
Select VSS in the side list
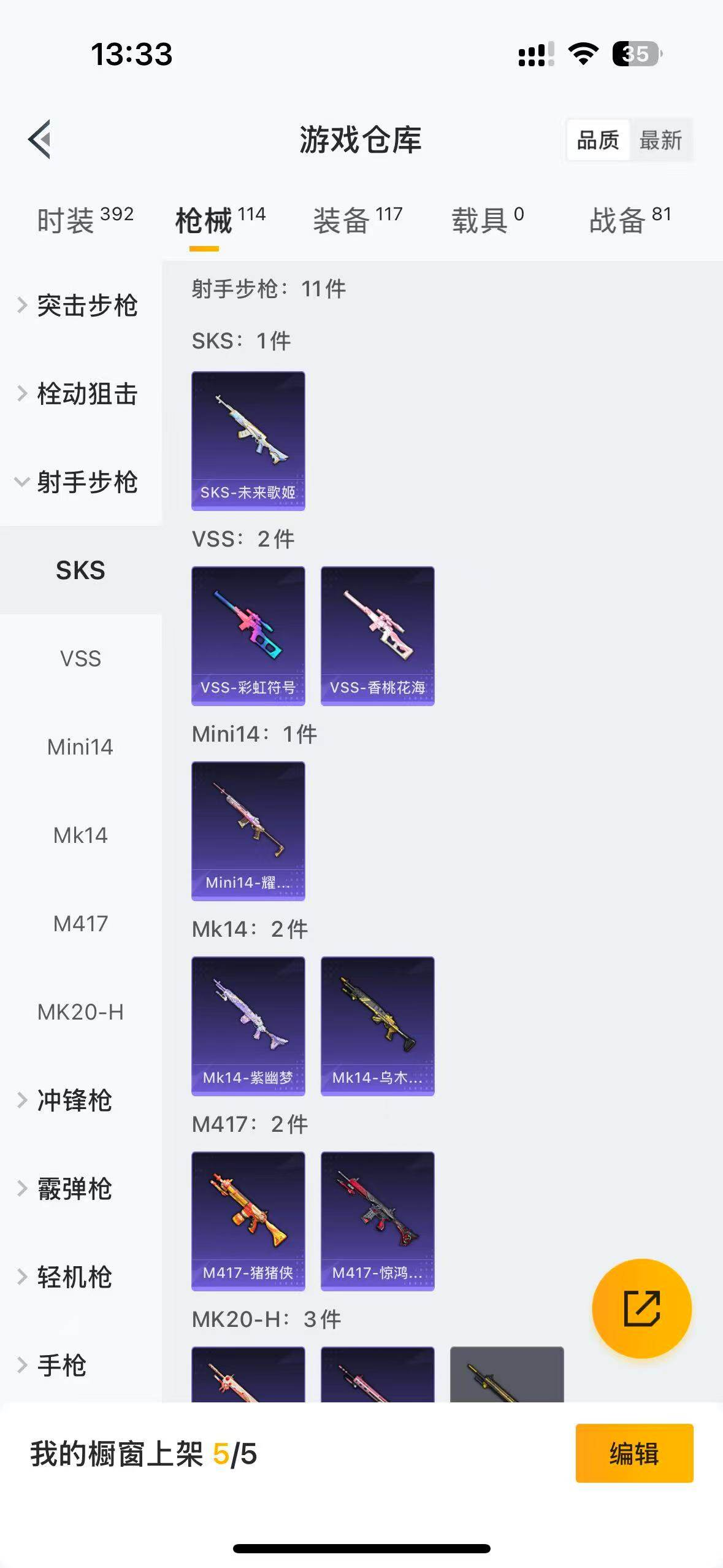80,659
